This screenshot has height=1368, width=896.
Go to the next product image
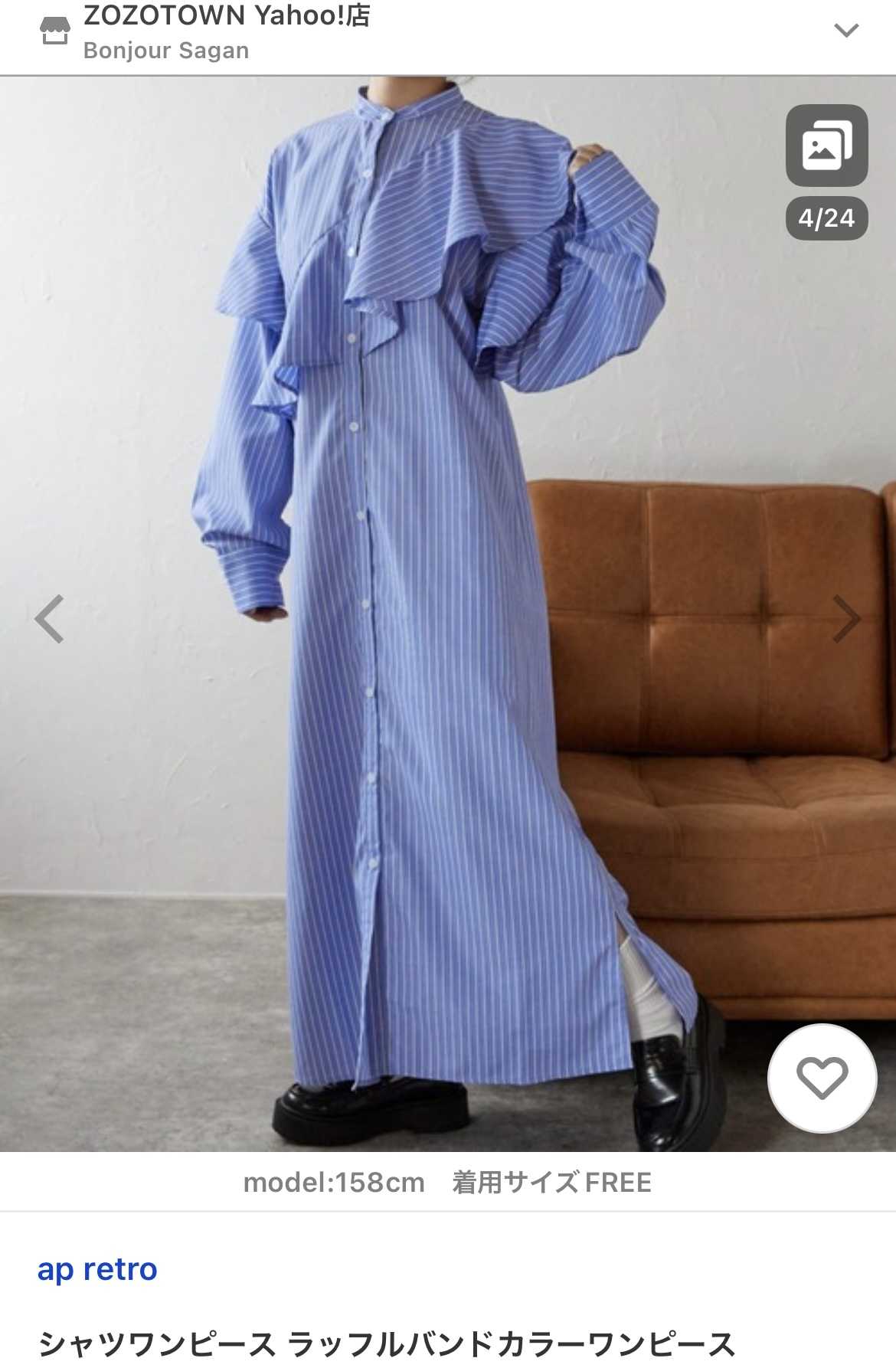[846, 618]
